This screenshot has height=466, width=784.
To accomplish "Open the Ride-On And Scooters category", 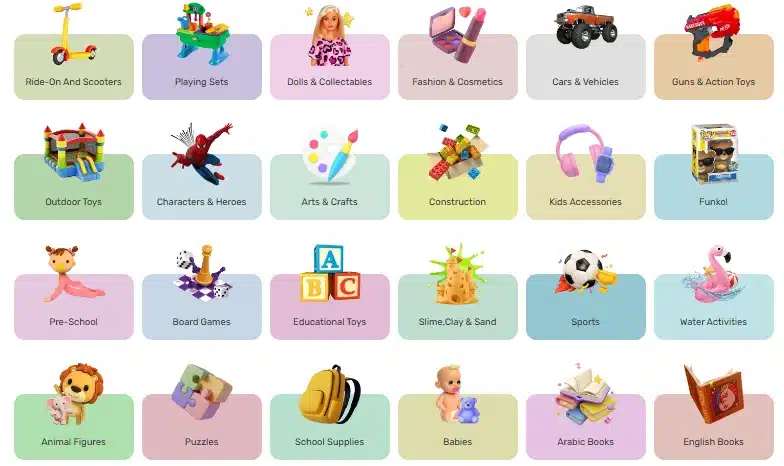I will tap(74, 68).
